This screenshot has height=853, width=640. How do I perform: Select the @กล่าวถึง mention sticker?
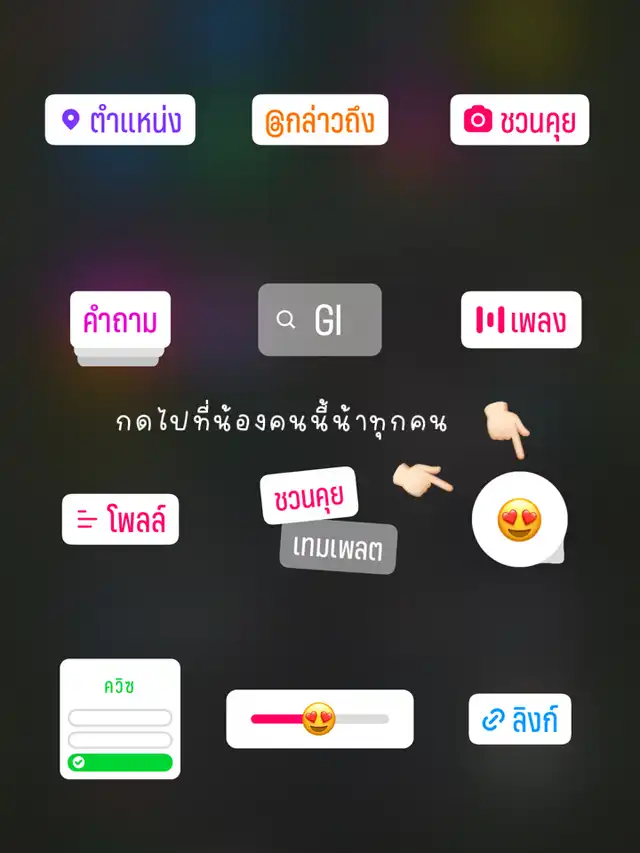[320, 120]
